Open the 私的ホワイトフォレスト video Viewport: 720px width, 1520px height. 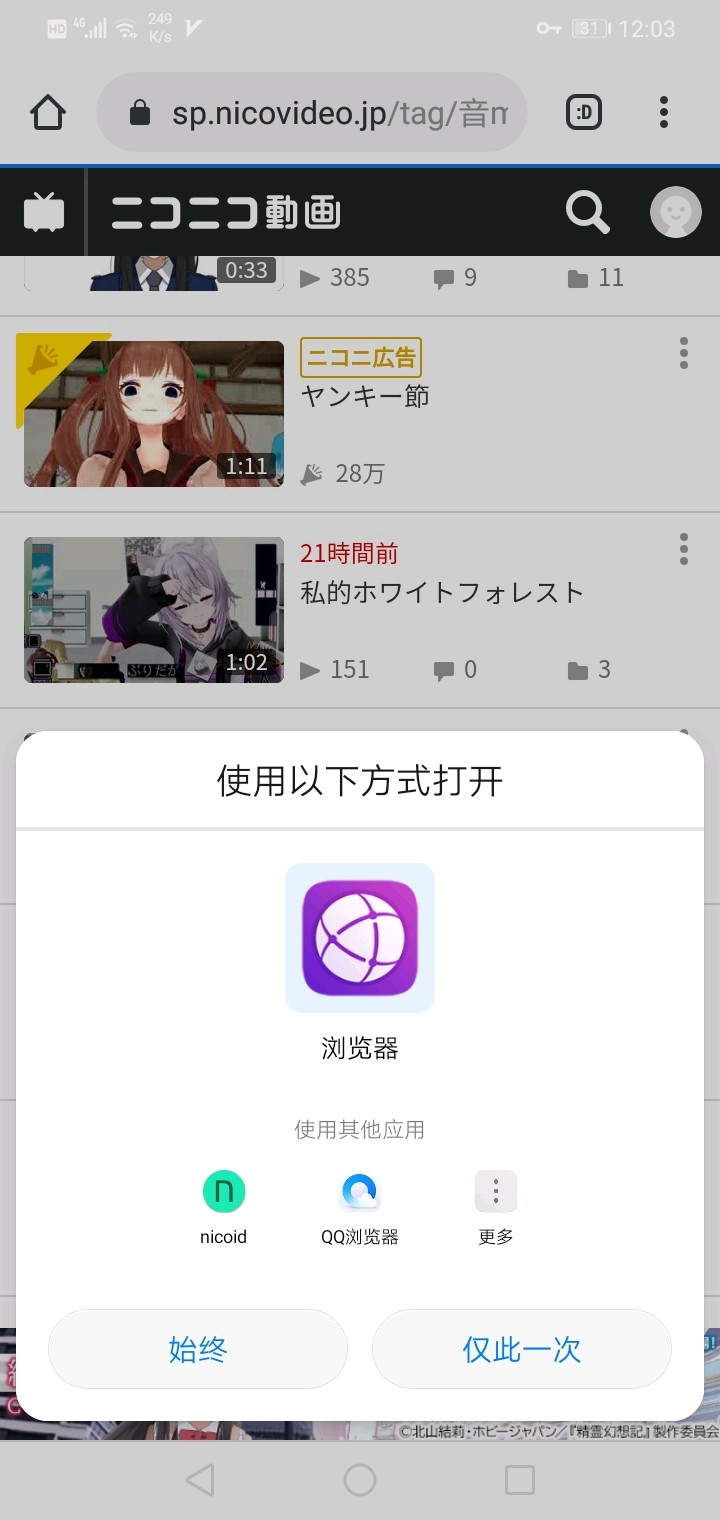441,592
